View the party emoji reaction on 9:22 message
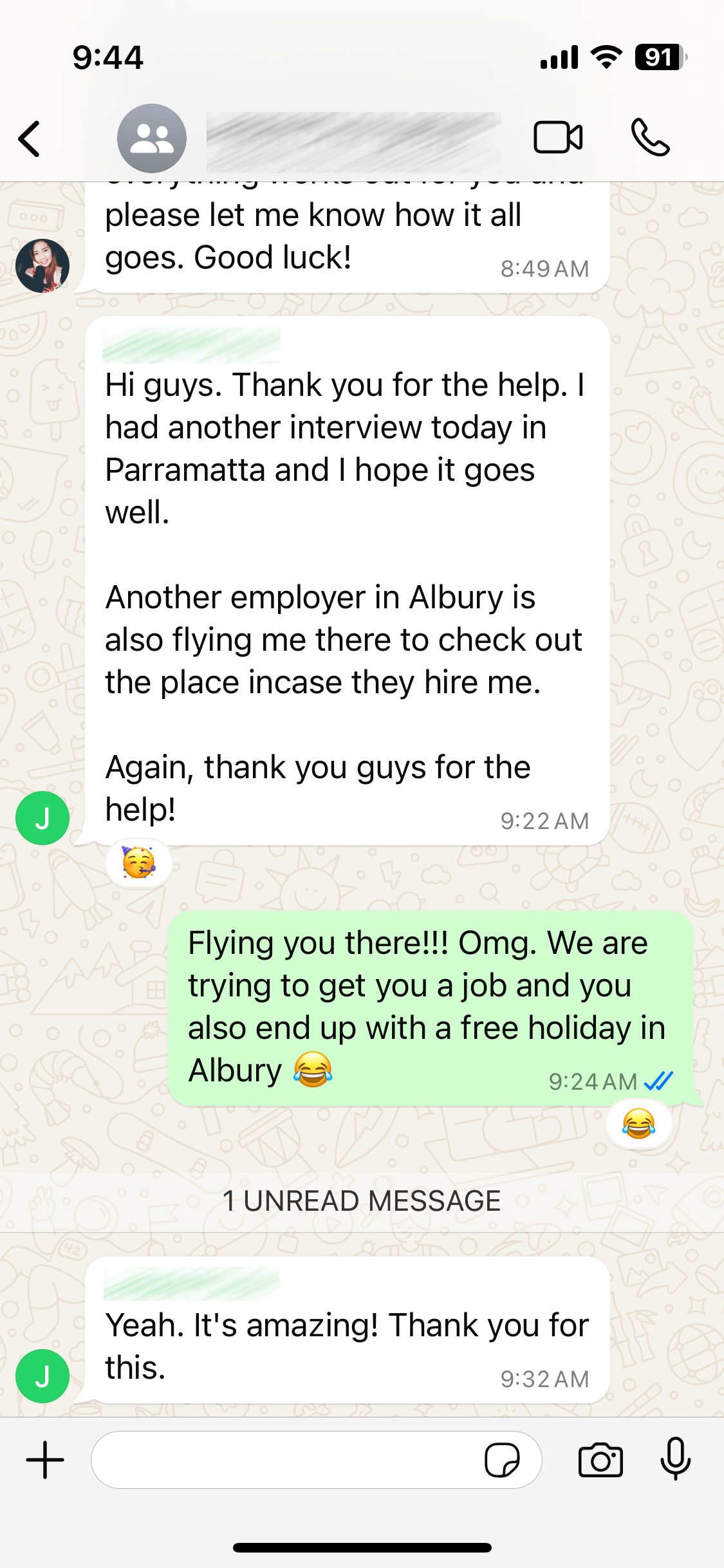Image resolution: width=724 pixels, height=1568 pixels. pyautogui.click(x=139, y=863)
